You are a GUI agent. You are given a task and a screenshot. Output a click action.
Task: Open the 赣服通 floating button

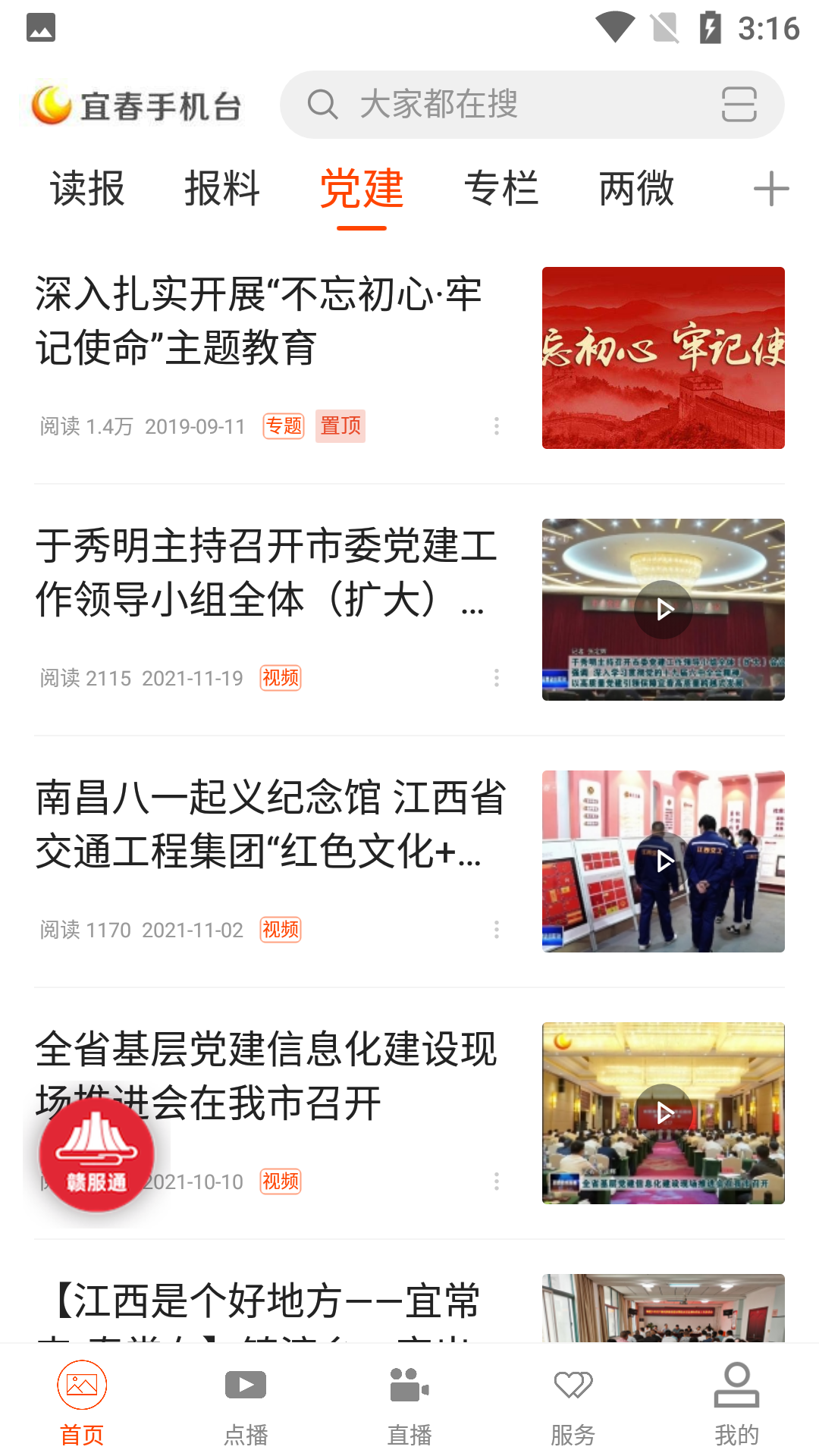click(96, 1154)
